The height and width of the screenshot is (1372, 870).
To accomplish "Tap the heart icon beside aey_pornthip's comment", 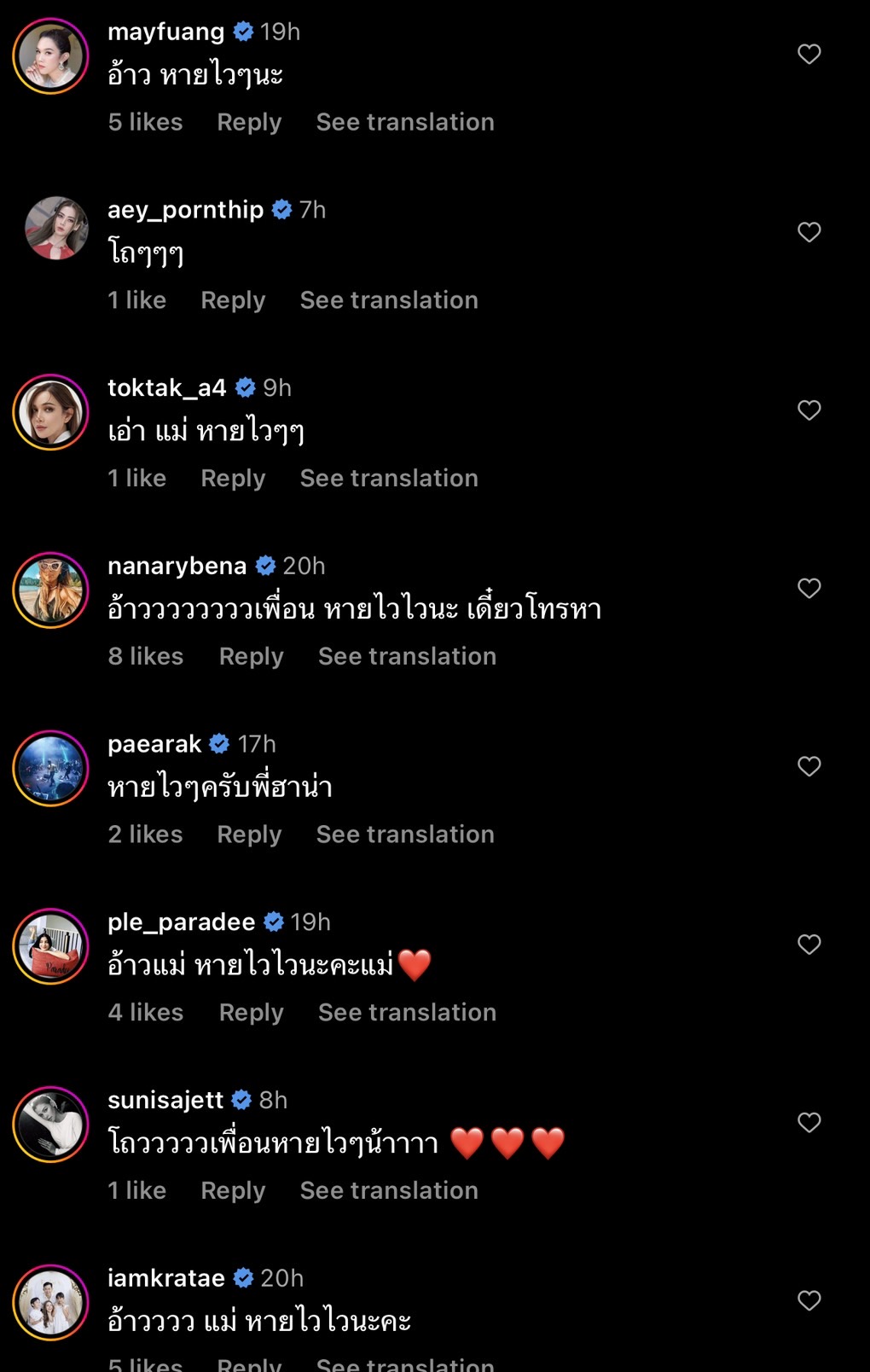I will 809,231.
